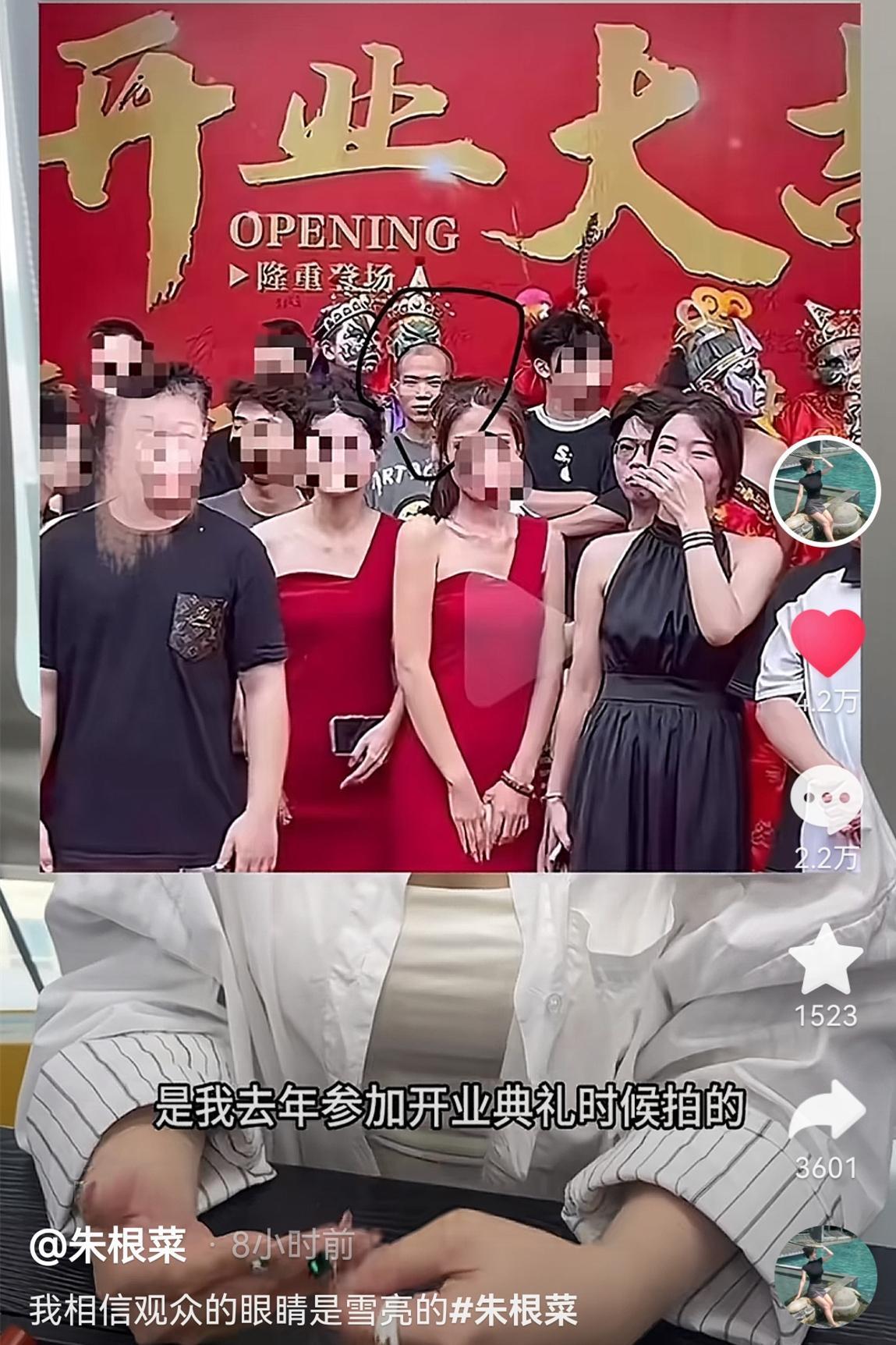This screenshot has height=1345, width=896.
Task: Like this video with the heart
Action: pyautogui.click(x=827, y=643)
